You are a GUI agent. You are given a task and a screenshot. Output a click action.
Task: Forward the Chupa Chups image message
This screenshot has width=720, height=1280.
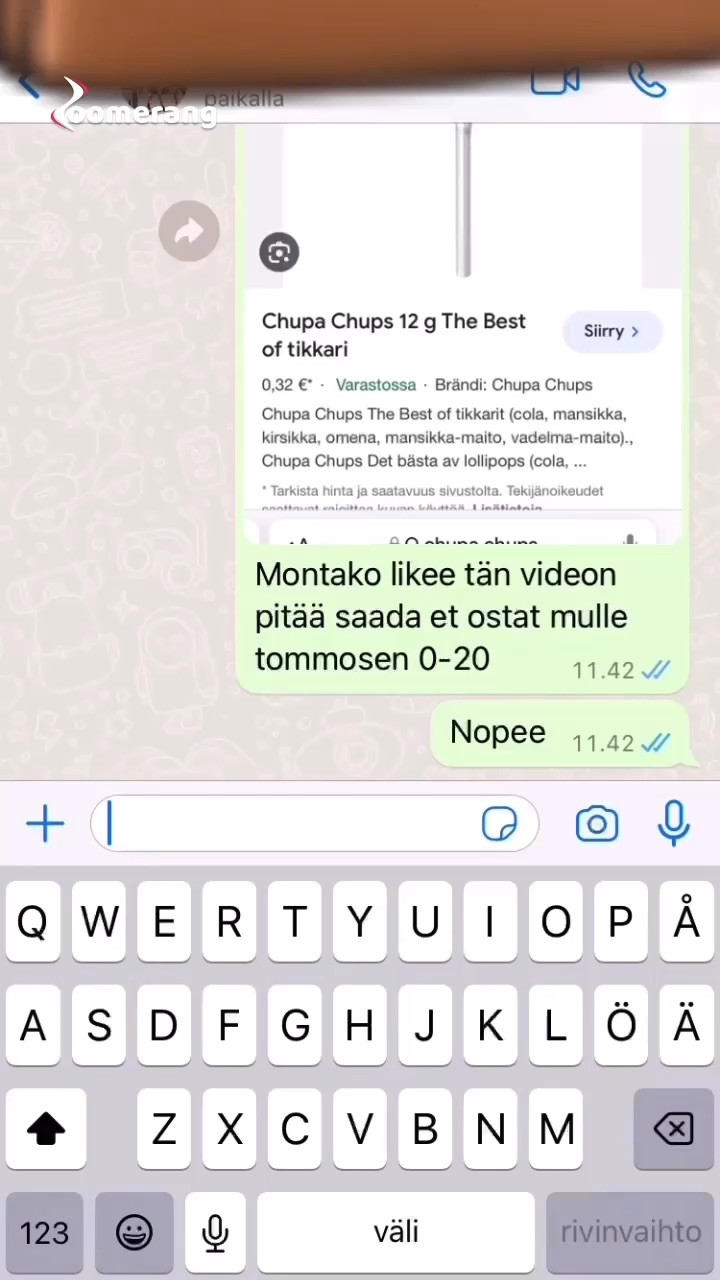click(189, 232)
